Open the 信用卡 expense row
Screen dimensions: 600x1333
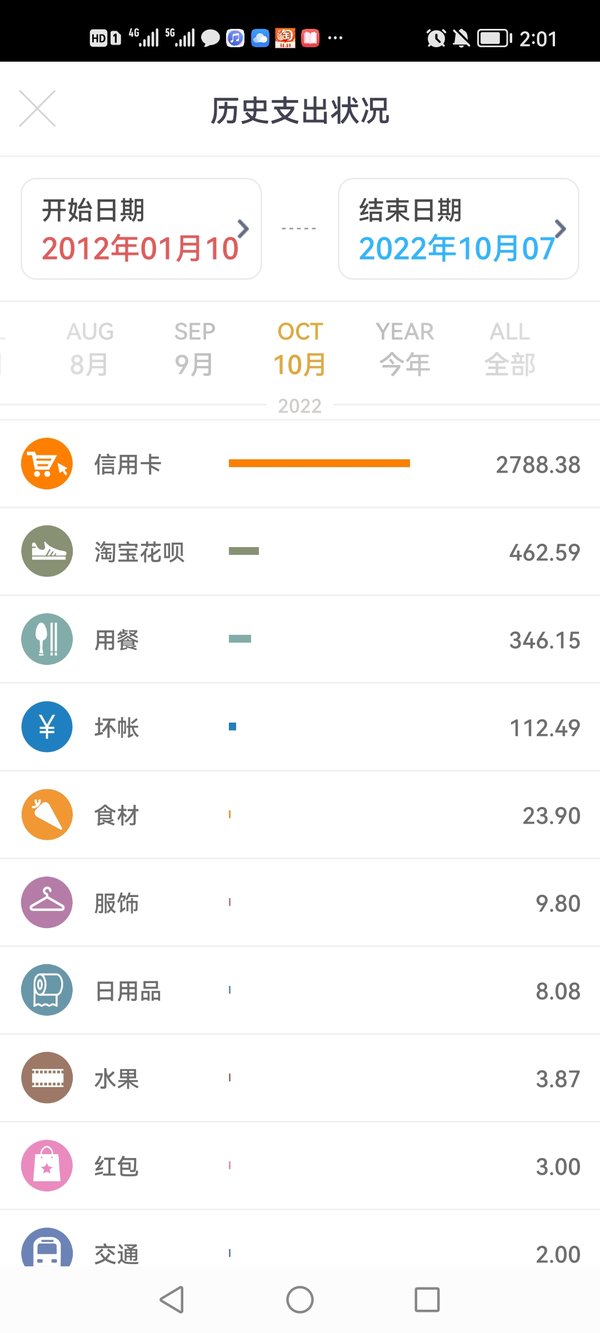[300, 464]
